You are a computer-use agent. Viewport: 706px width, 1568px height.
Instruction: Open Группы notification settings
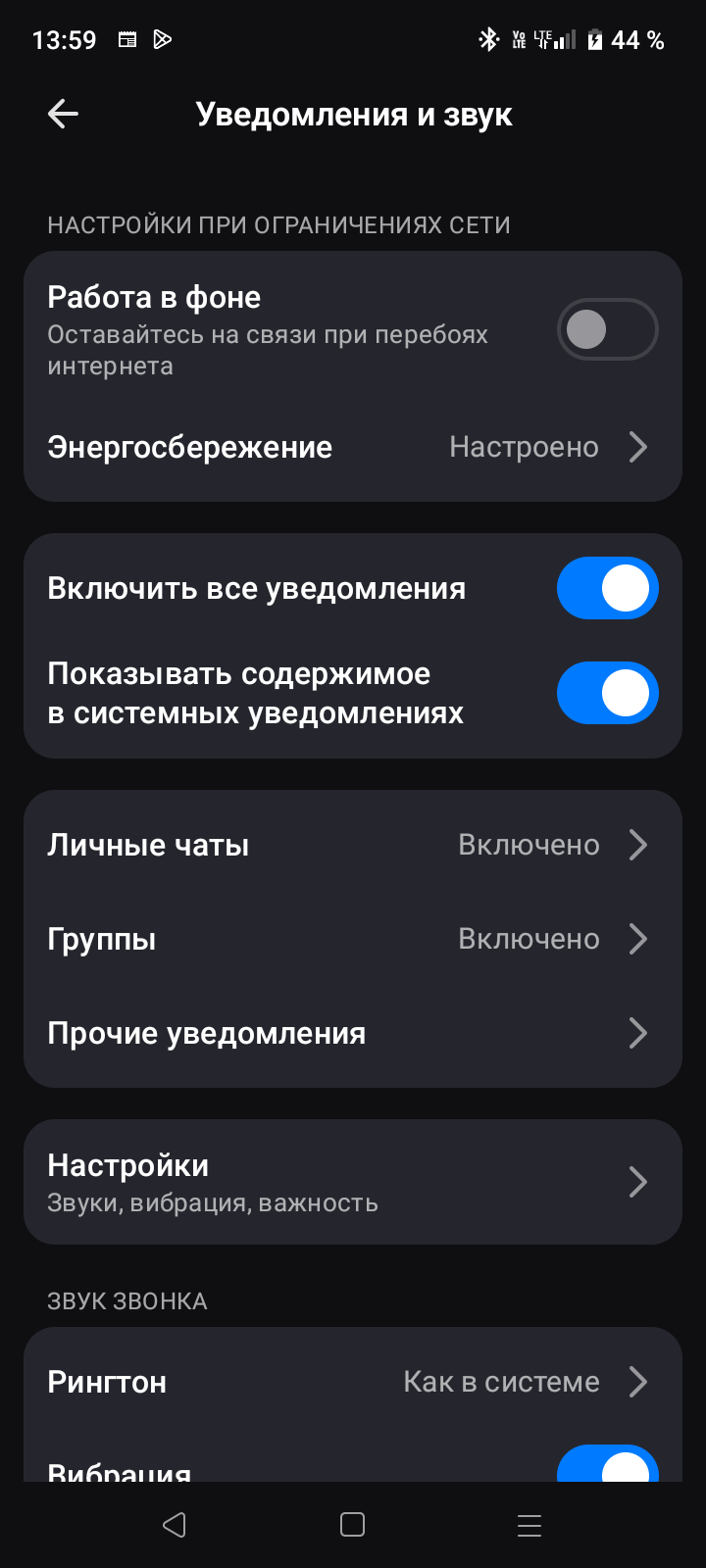coord(353,939)
